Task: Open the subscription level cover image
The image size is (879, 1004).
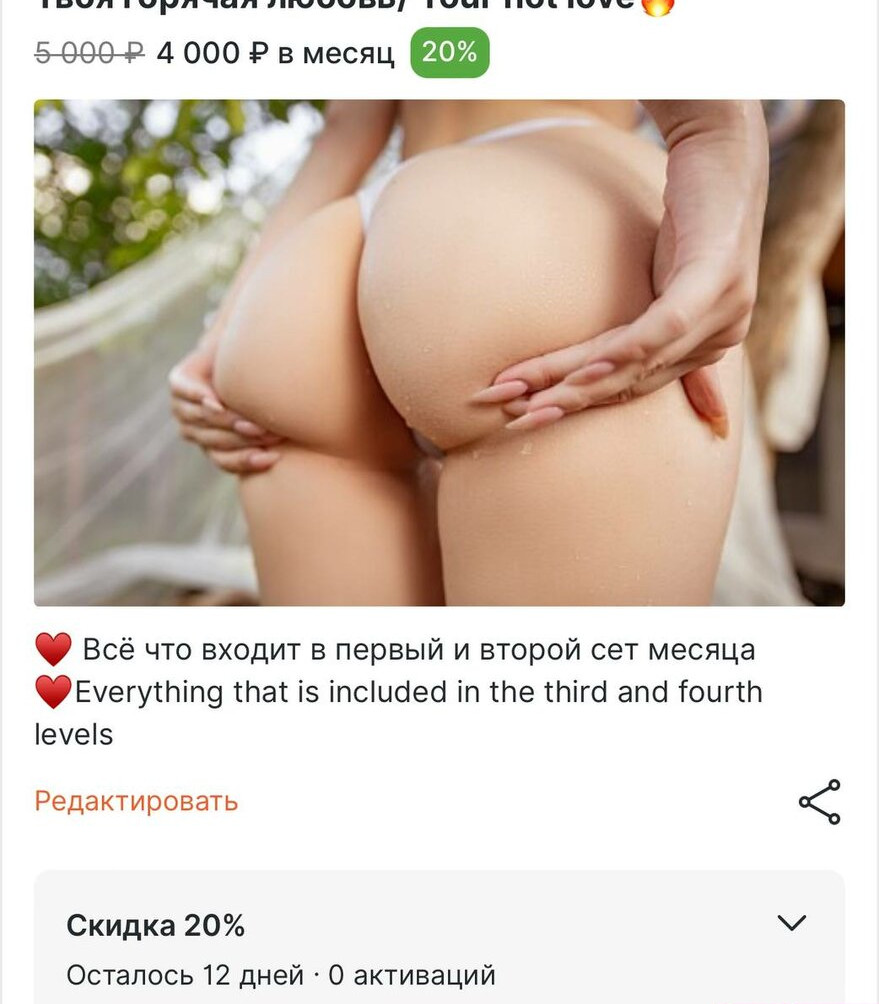Action: [x=439, y=352]
